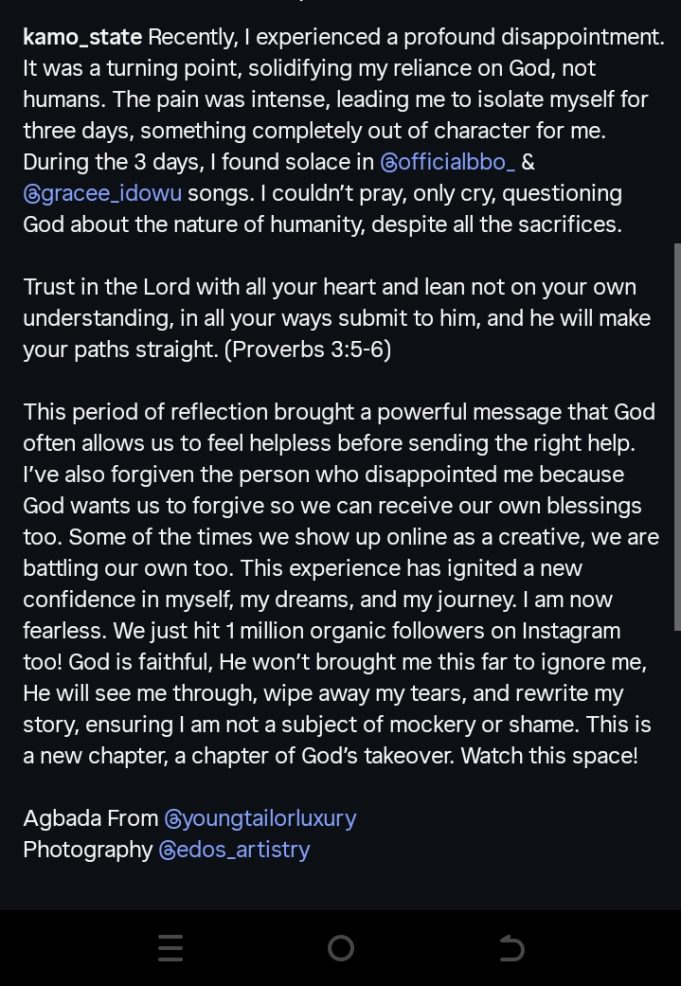Image resolution: width=681 pixels, height=986 pixels.
Task: Tap the system home button
Action: click(341, 948)
